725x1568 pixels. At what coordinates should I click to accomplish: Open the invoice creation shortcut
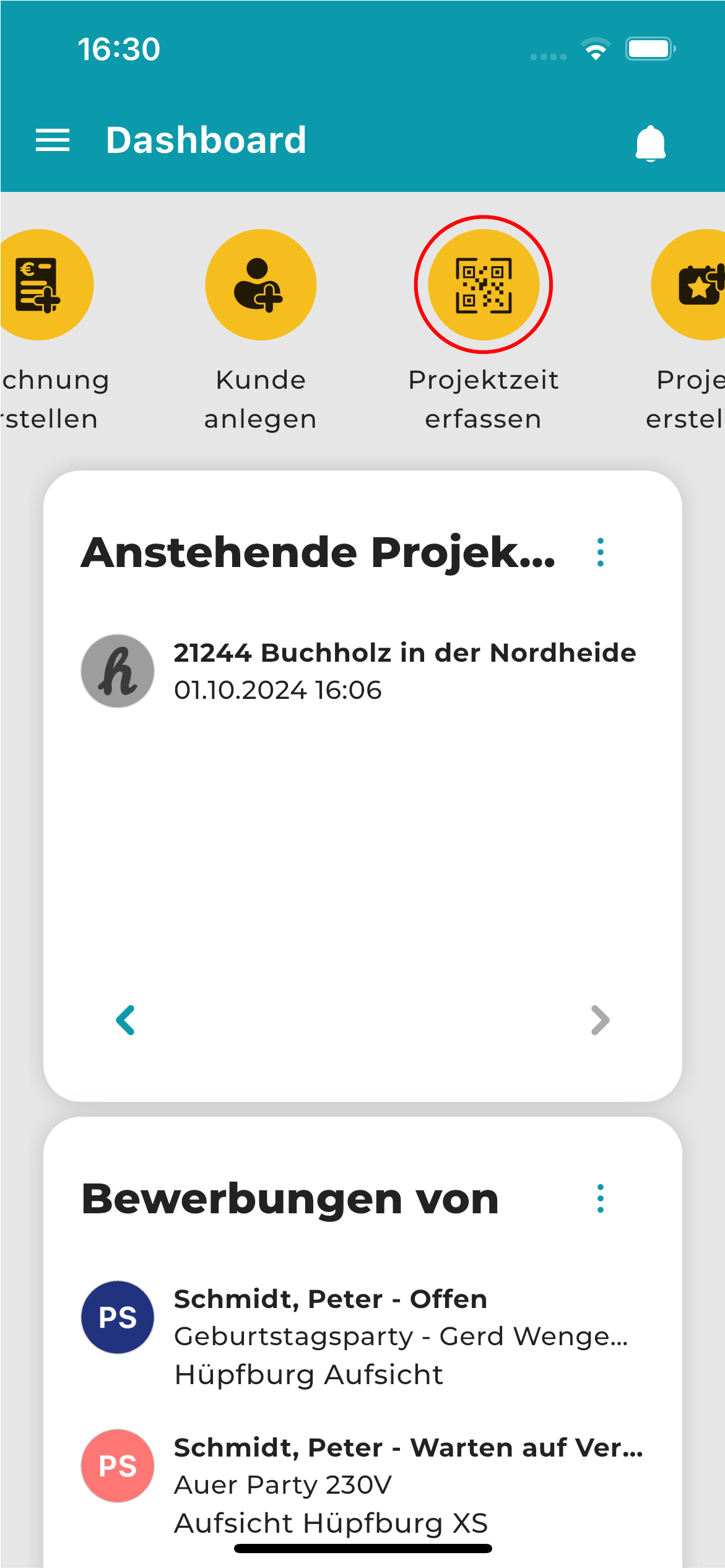pyautogui.click(x=39, y=285)
